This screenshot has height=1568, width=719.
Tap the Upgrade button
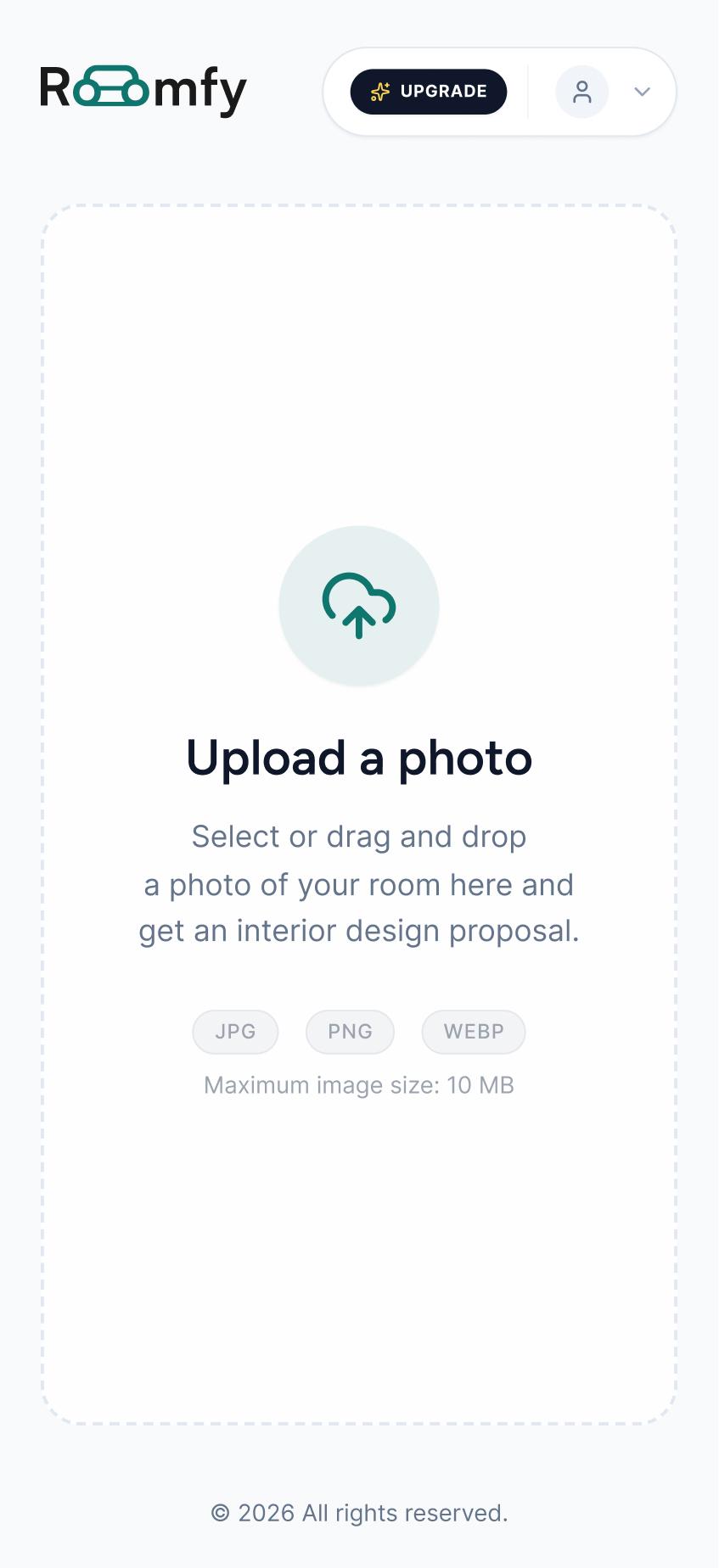coord(429,92)
